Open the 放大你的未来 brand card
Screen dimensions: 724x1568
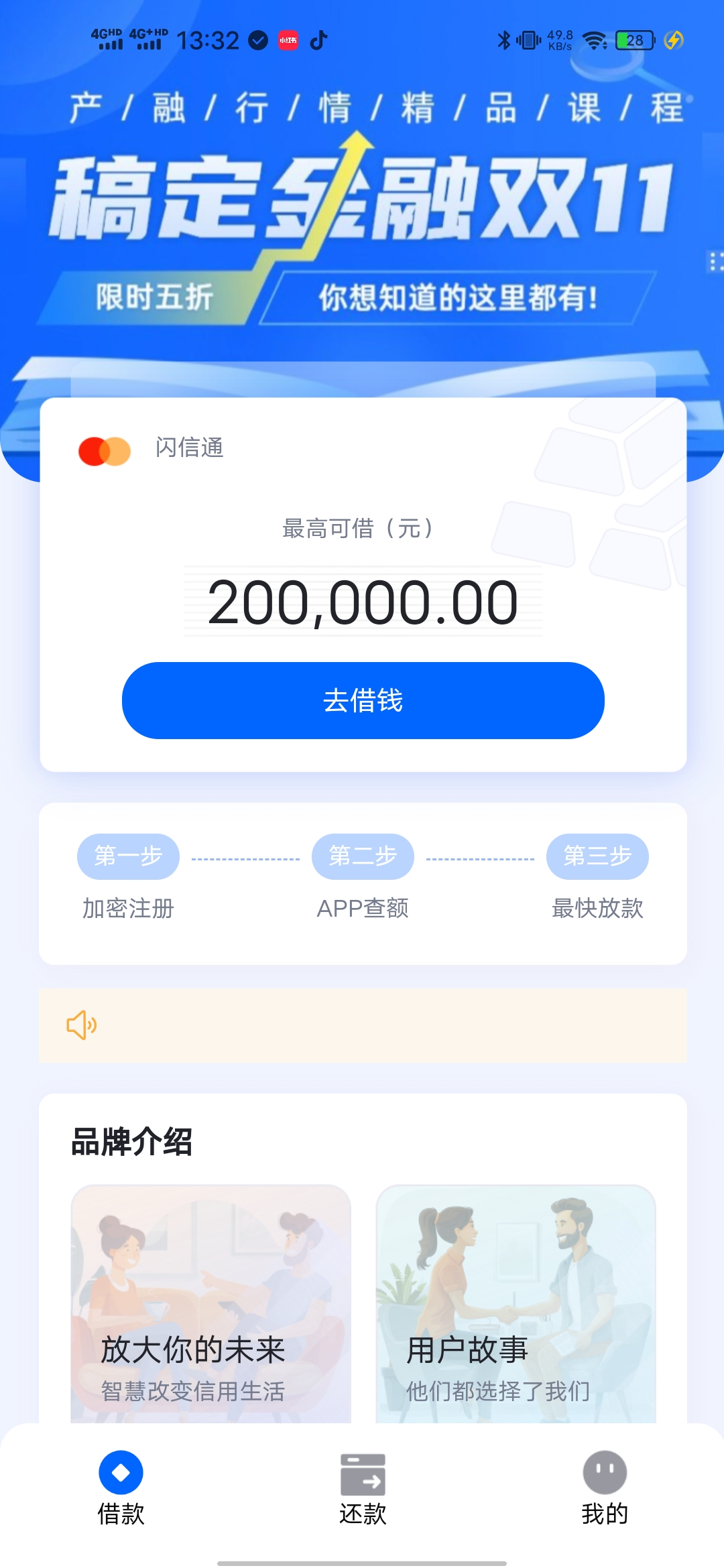pyautogui.click(x=210, y=1303)
